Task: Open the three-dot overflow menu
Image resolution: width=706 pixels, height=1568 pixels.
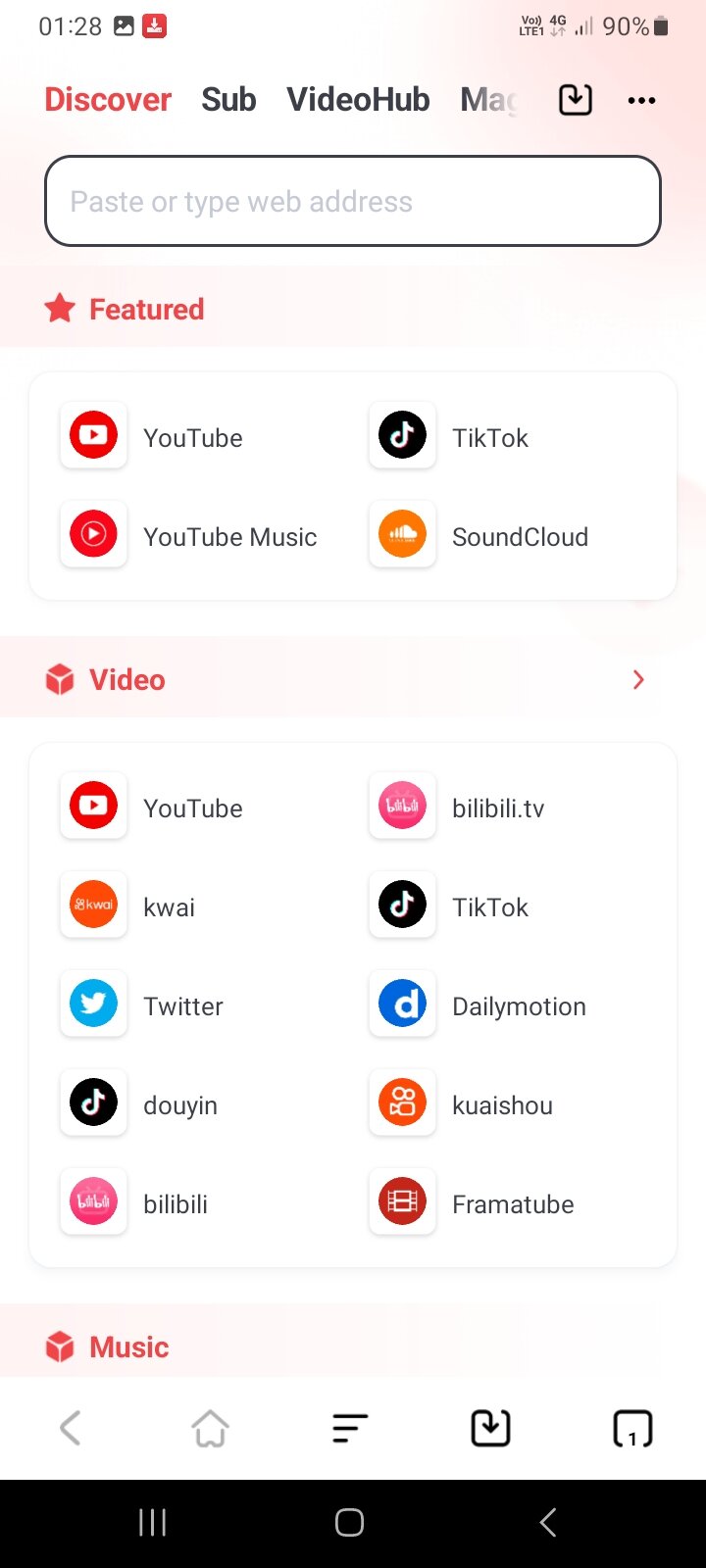Action: [641, 100]
